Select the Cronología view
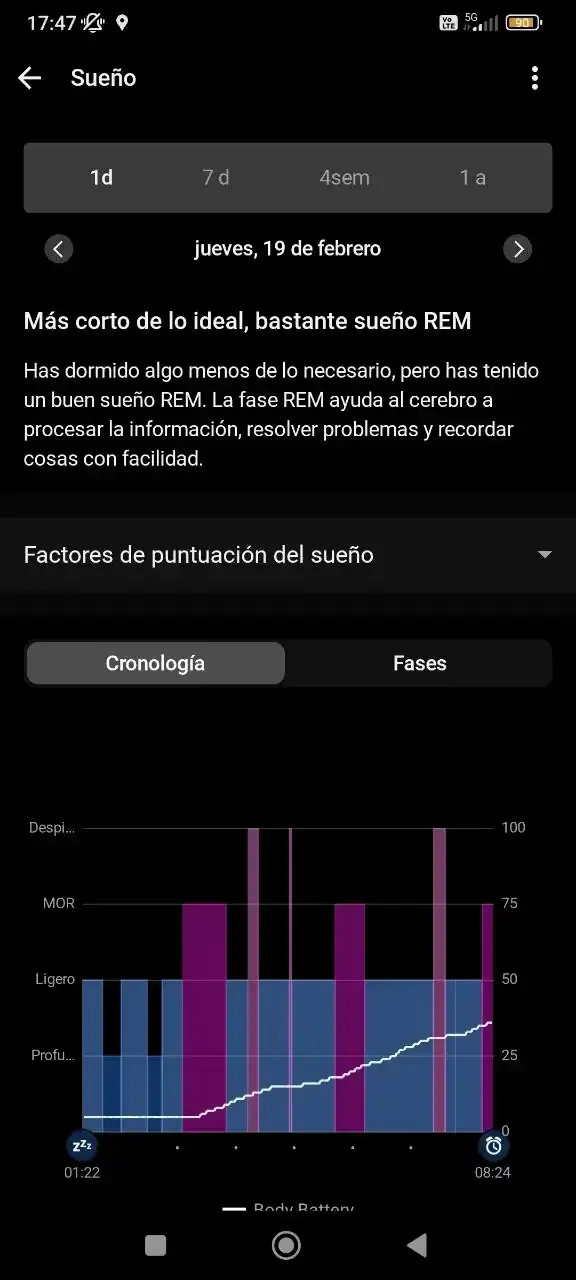 click(155, 663)
